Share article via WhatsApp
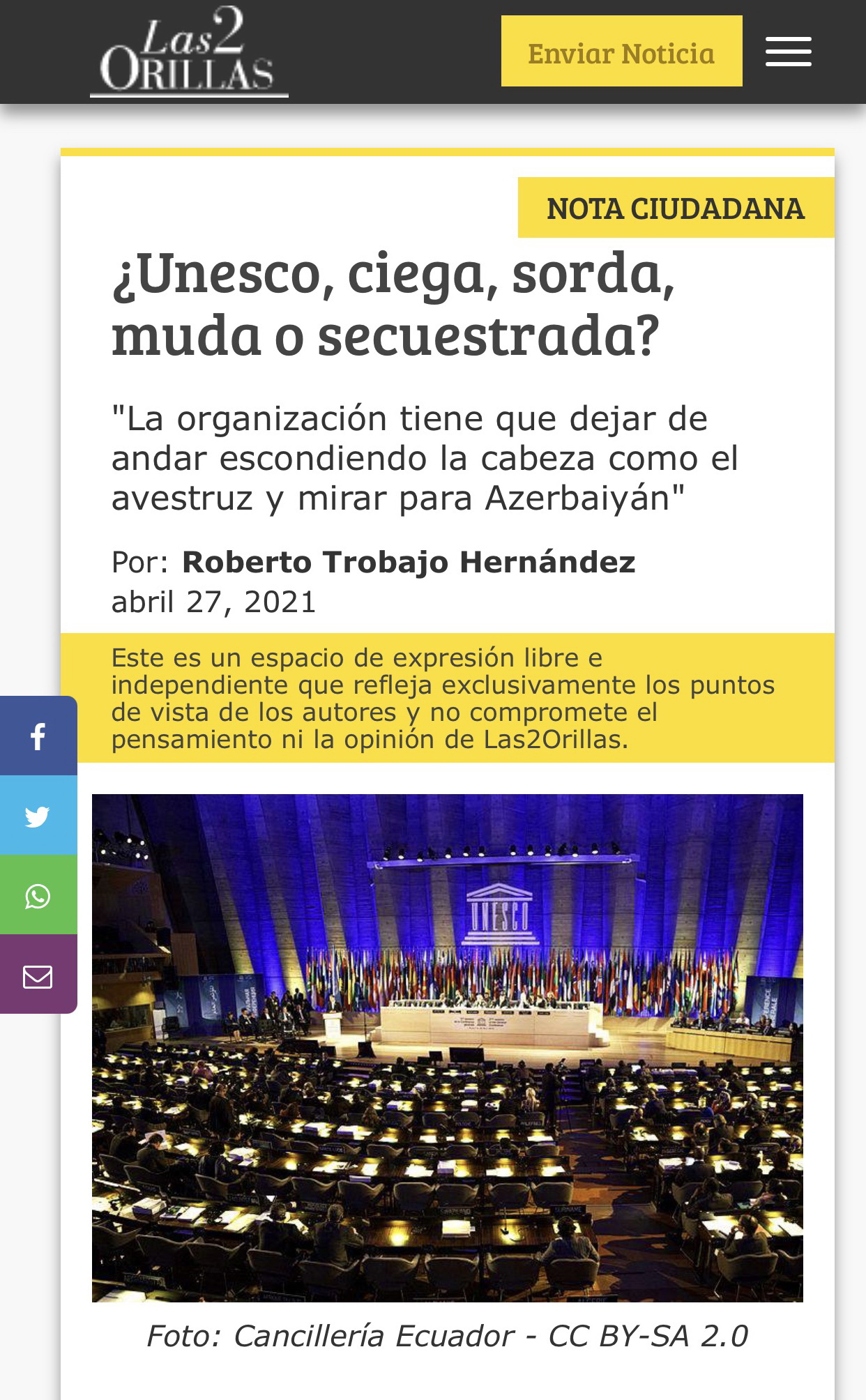 [x=38, y=895]
